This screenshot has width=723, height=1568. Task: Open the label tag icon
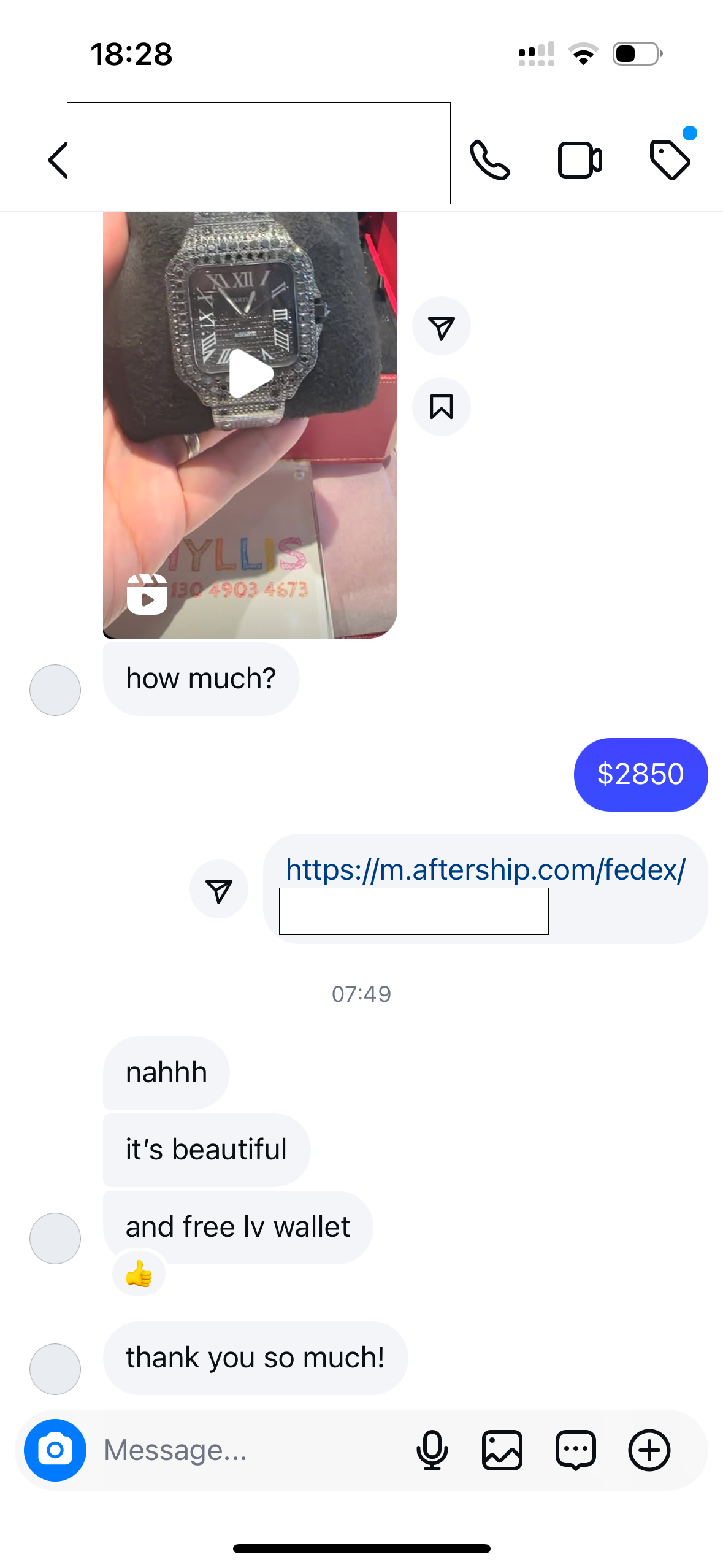click(x=670, y=161)
